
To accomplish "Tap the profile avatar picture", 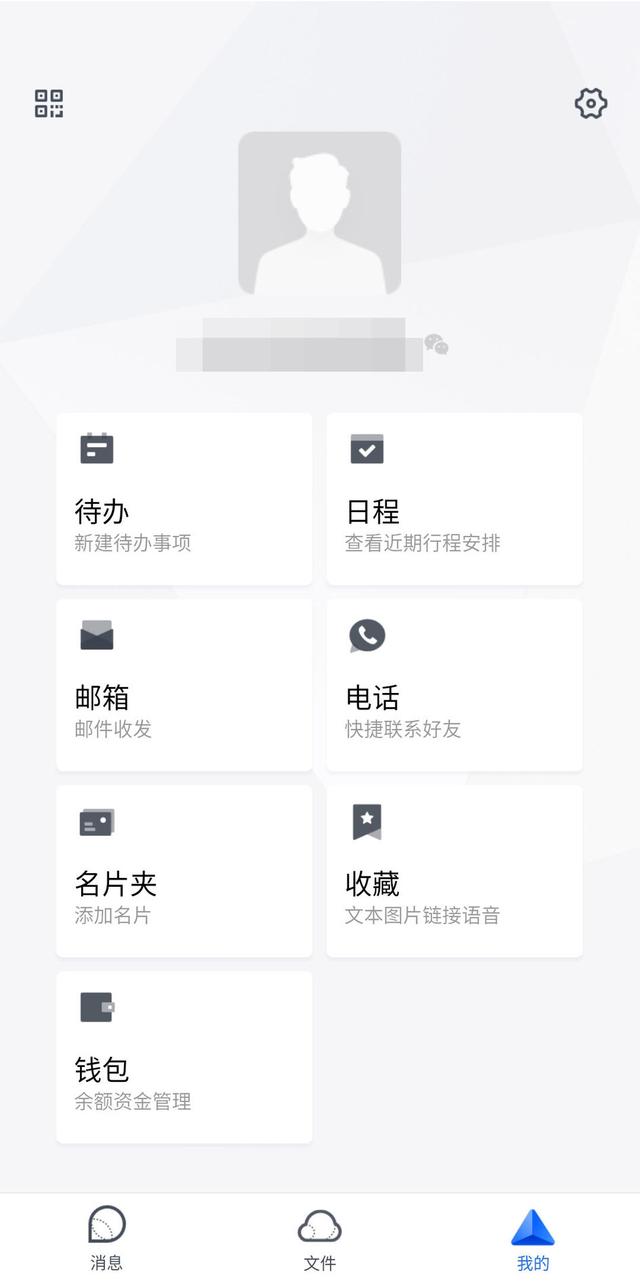I will (x=319, y=213).
